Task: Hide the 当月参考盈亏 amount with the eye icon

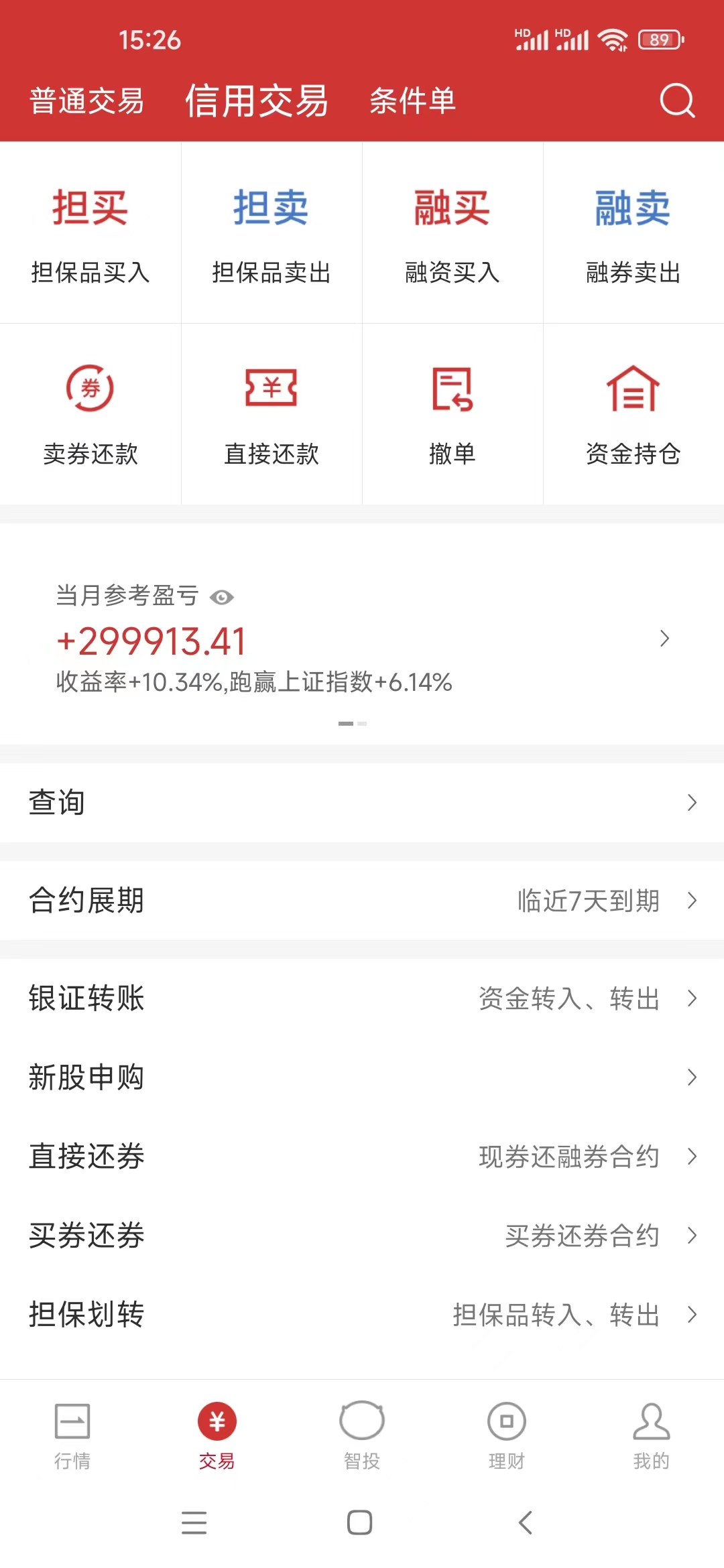Action: tap(222, 597)
